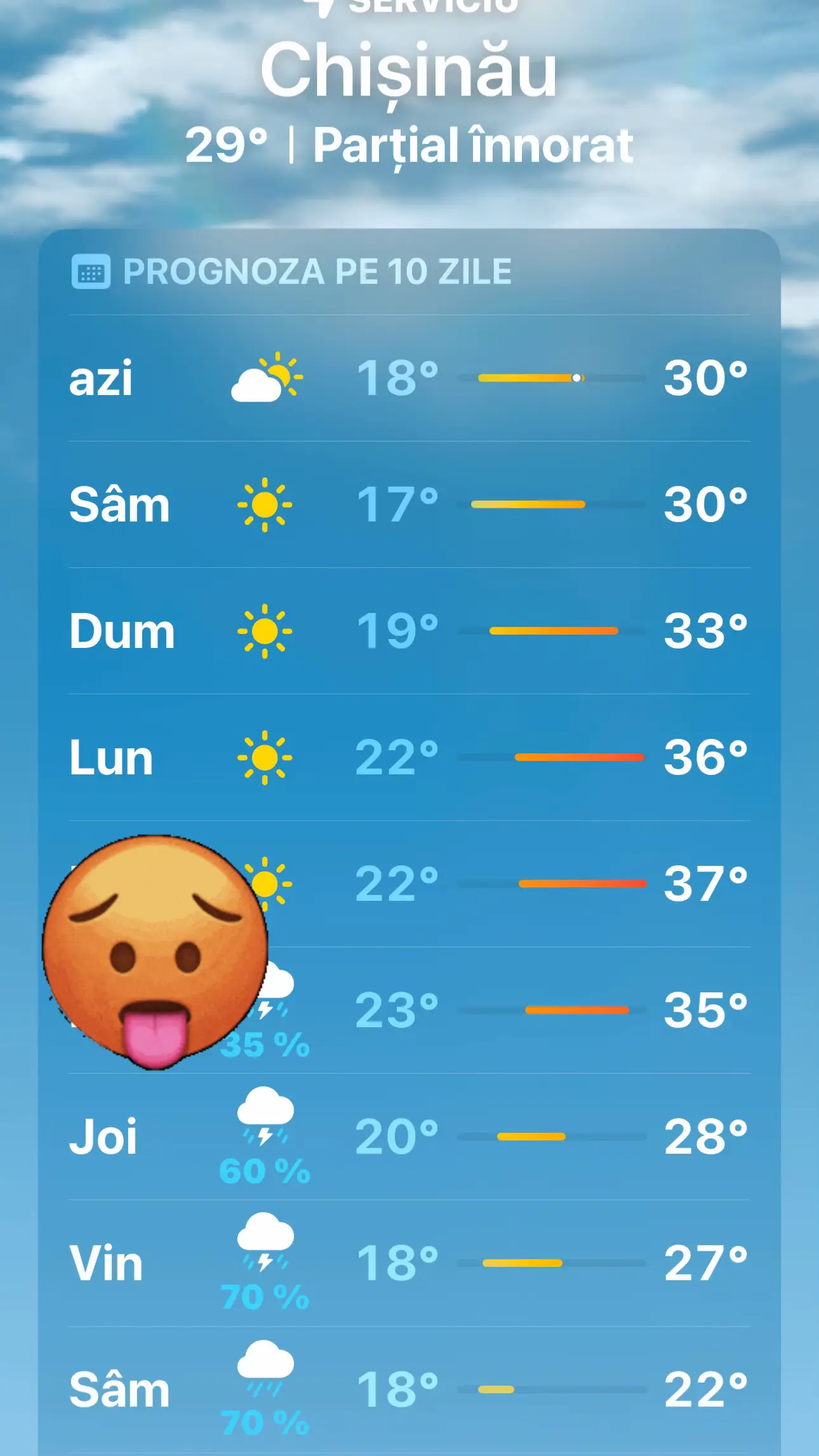Open the forecast row with 37° high
The image size is (819, 1456).
pyautogui.click(x=409, y=884)
